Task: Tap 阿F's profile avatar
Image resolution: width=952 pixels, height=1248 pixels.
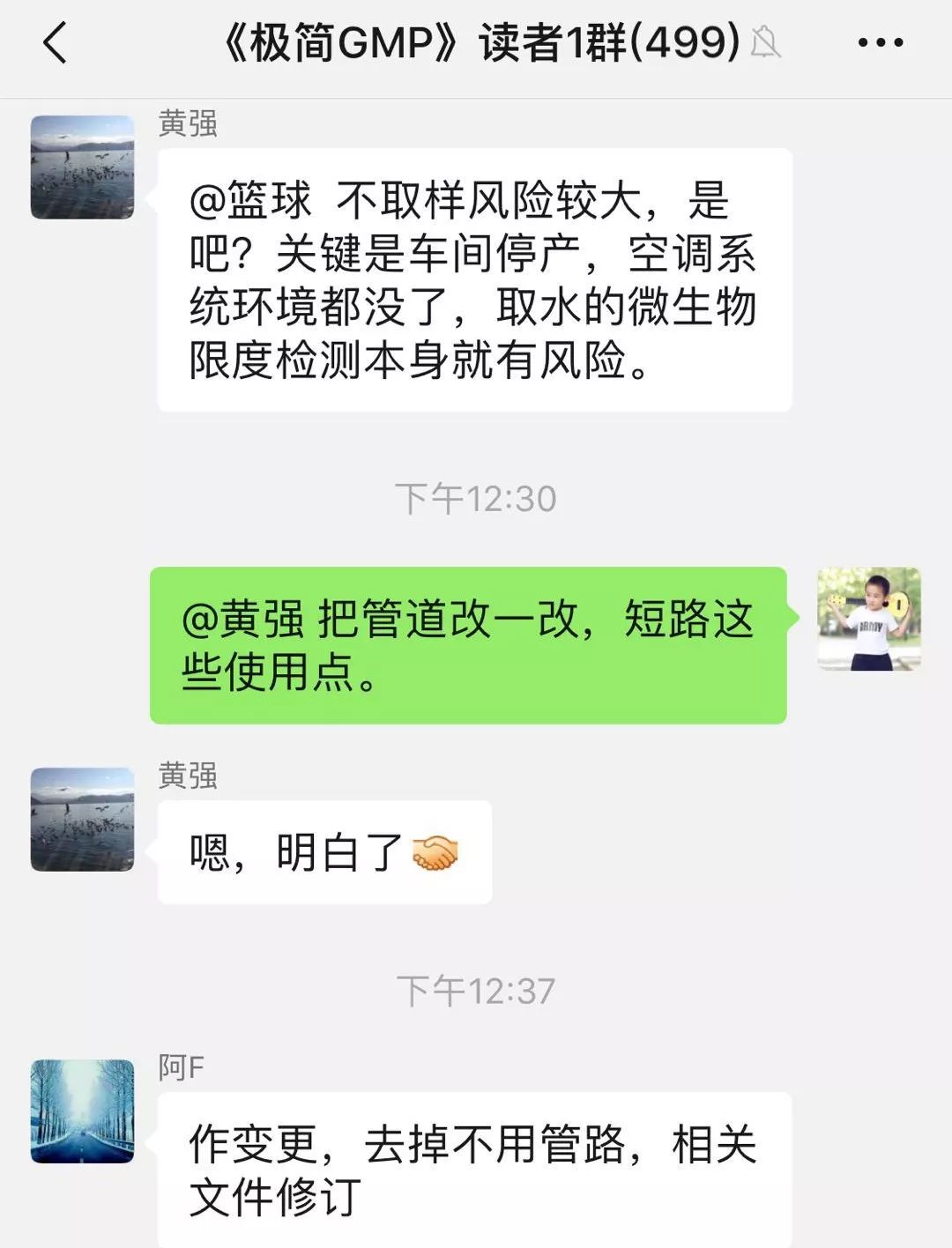Action: pyautogui.click(x=83, y=1111)
